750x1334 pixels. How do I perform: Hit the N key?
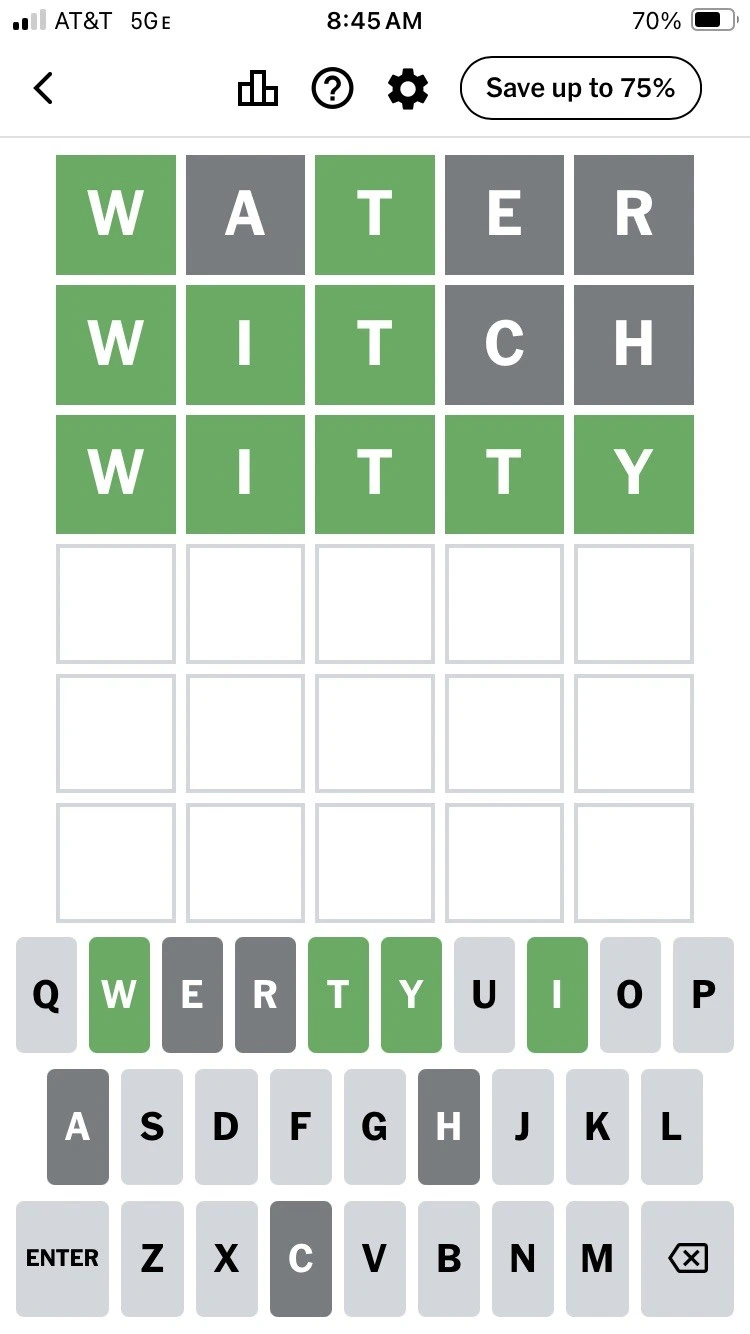tap(523, 1258)
